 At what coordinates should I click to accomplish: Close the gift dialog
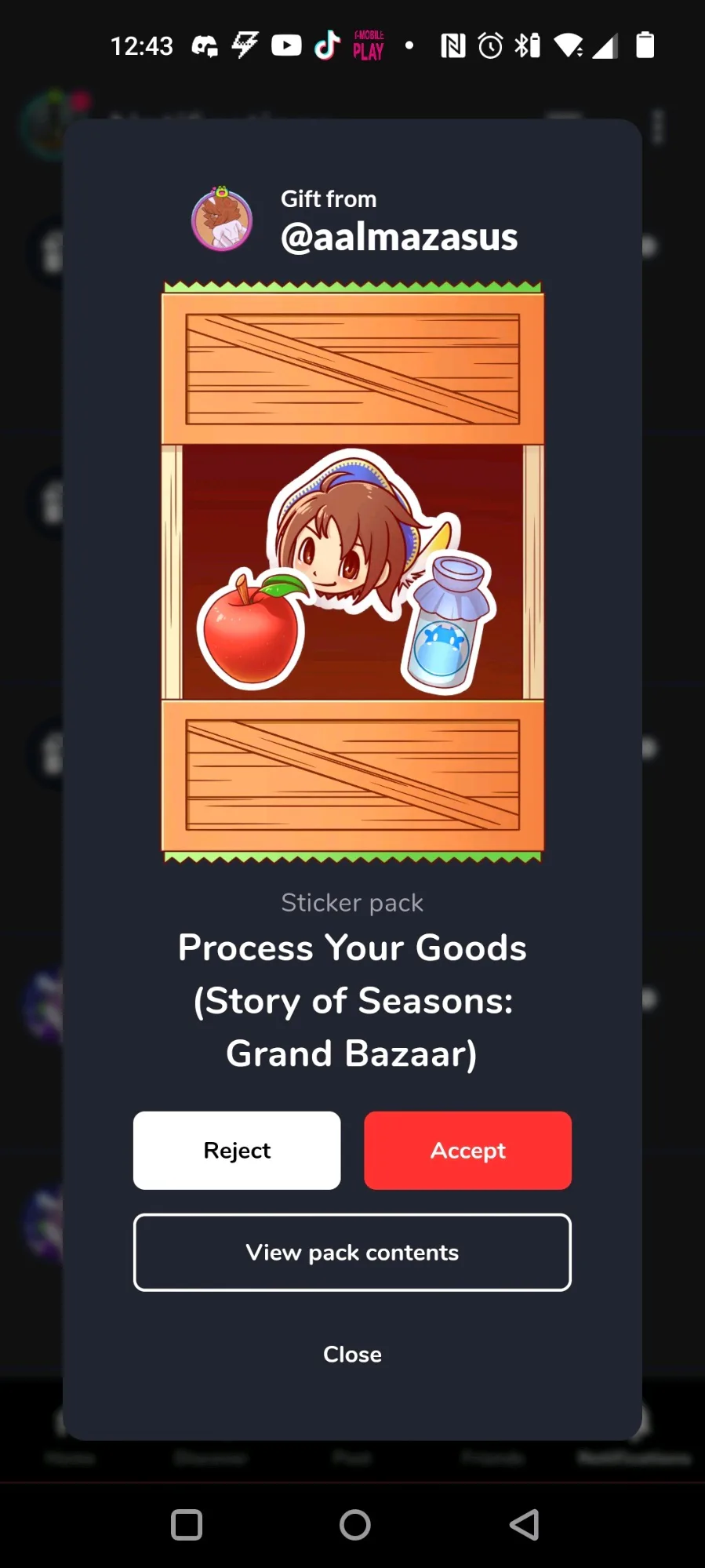pos(352,1354)
